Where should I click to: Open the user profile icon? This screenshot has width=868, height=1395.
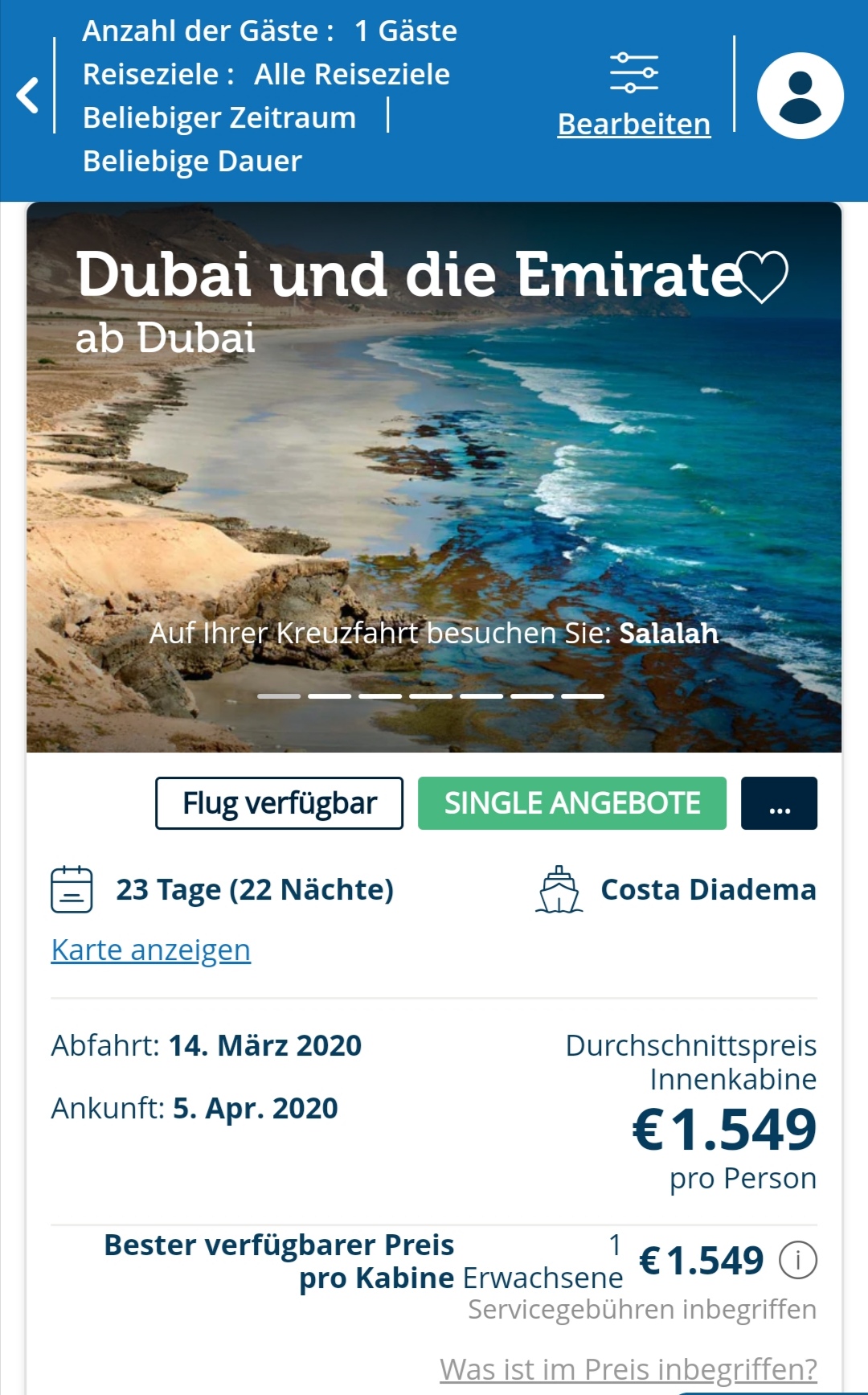pyautogui.click(x=800, y=96)
